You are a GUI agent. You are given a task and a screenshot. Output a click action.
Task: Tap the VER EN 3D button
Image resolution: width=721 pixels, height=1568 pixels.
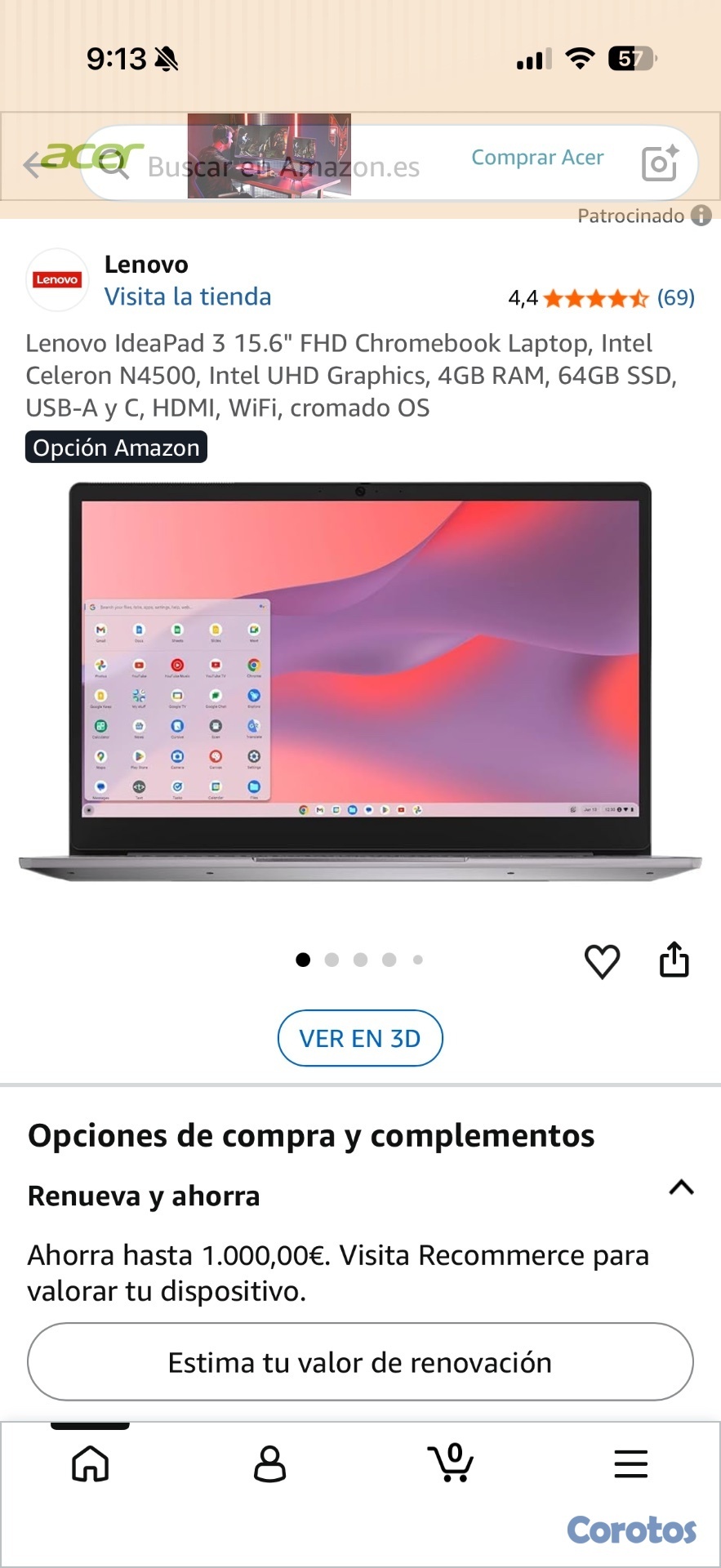tap(360, 1038)
